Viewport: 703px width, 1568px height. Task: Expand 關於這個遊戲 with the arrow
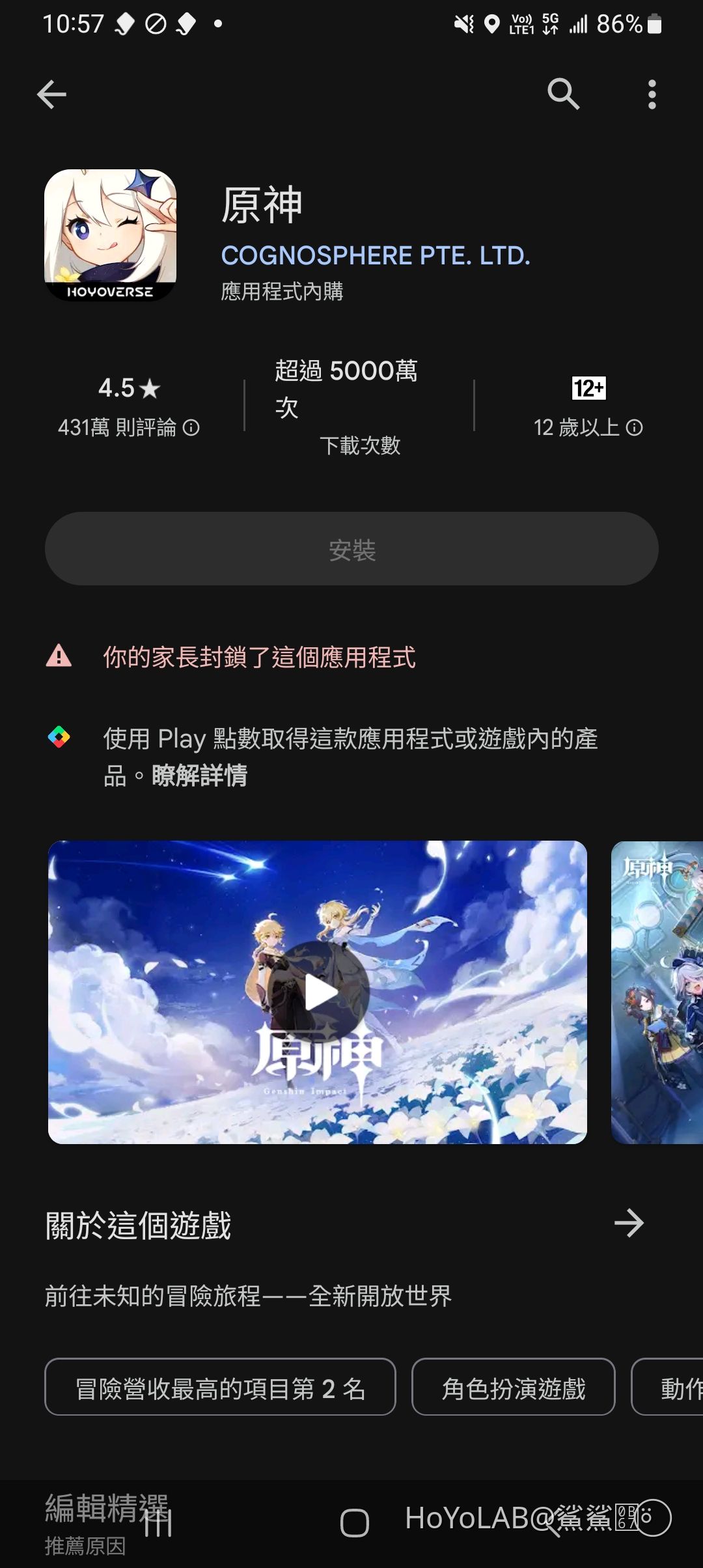coord(628,1224)
